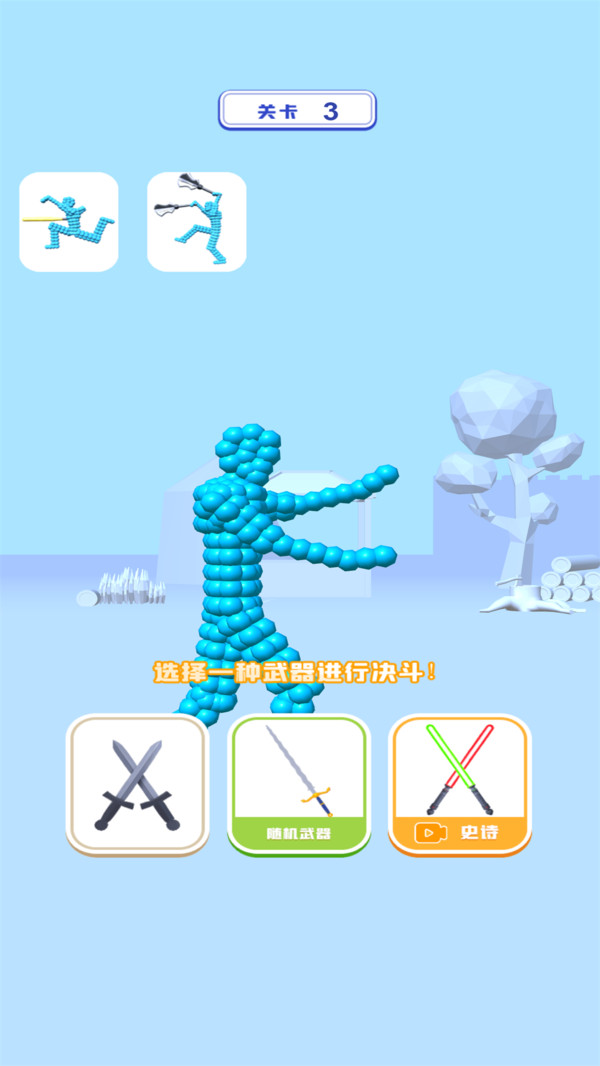The height and width of the screenshot is (1066, 600).
Task: Pick the random weapon long sword
Action: click(x=299, y=785)
